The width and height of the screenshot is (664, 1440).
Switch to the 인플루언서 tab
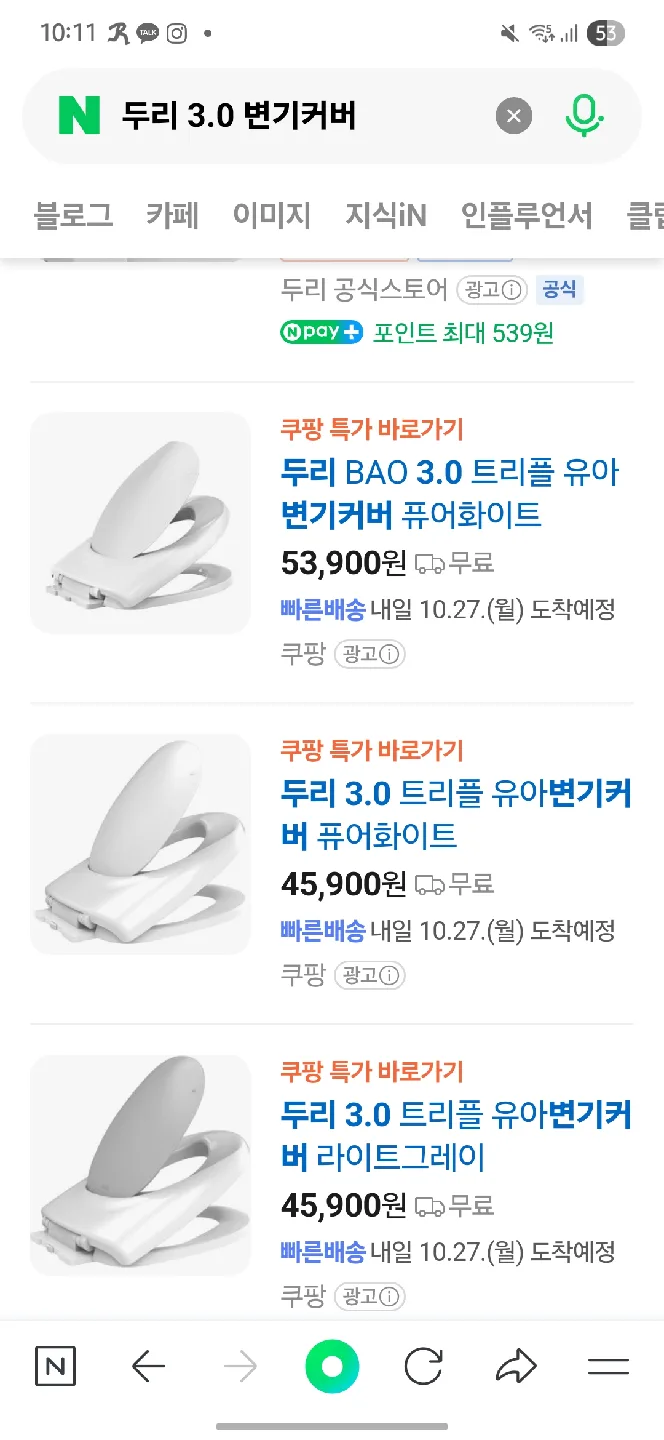pyautogui.click(x=526, y=214)
